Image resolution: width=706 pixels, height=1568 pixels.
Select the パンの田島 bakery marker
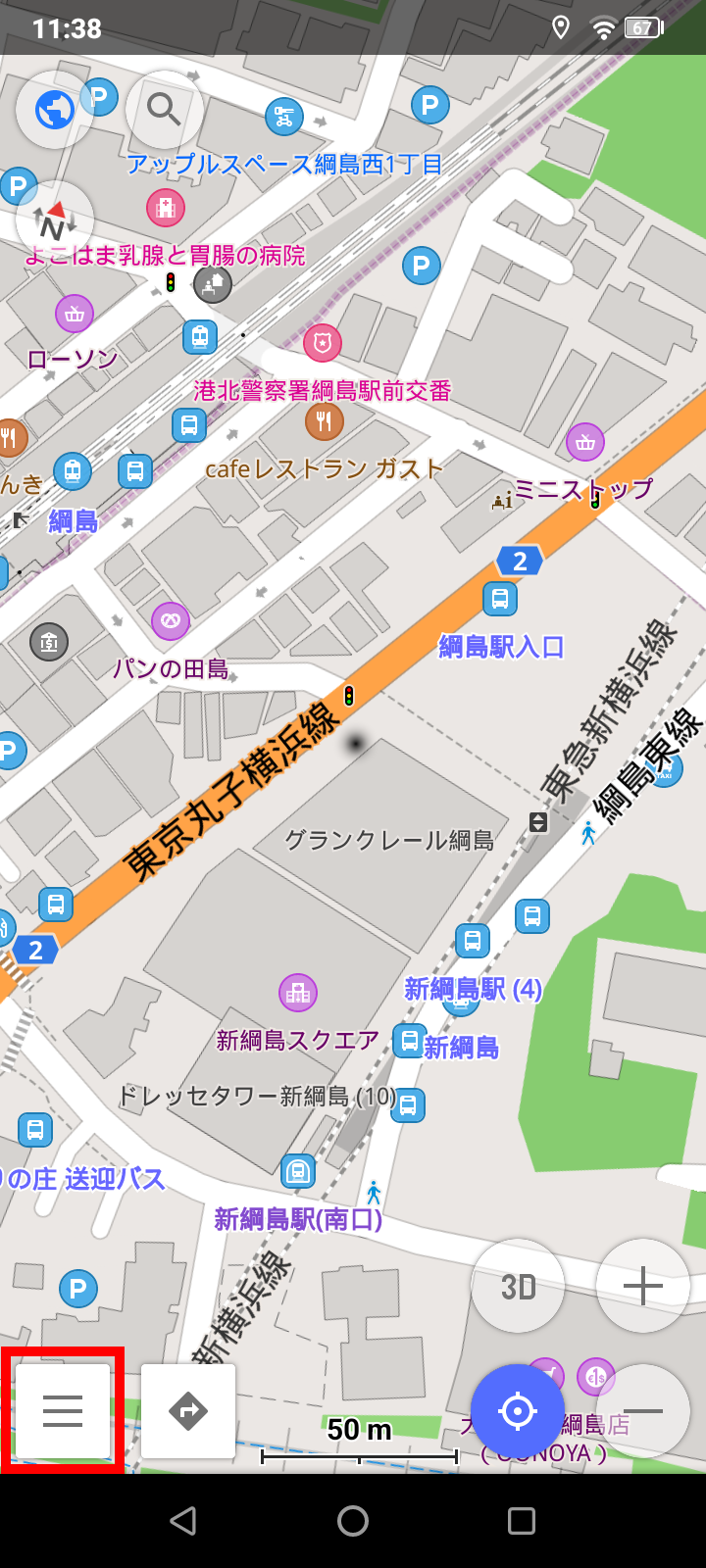click(x=171, y=621)
